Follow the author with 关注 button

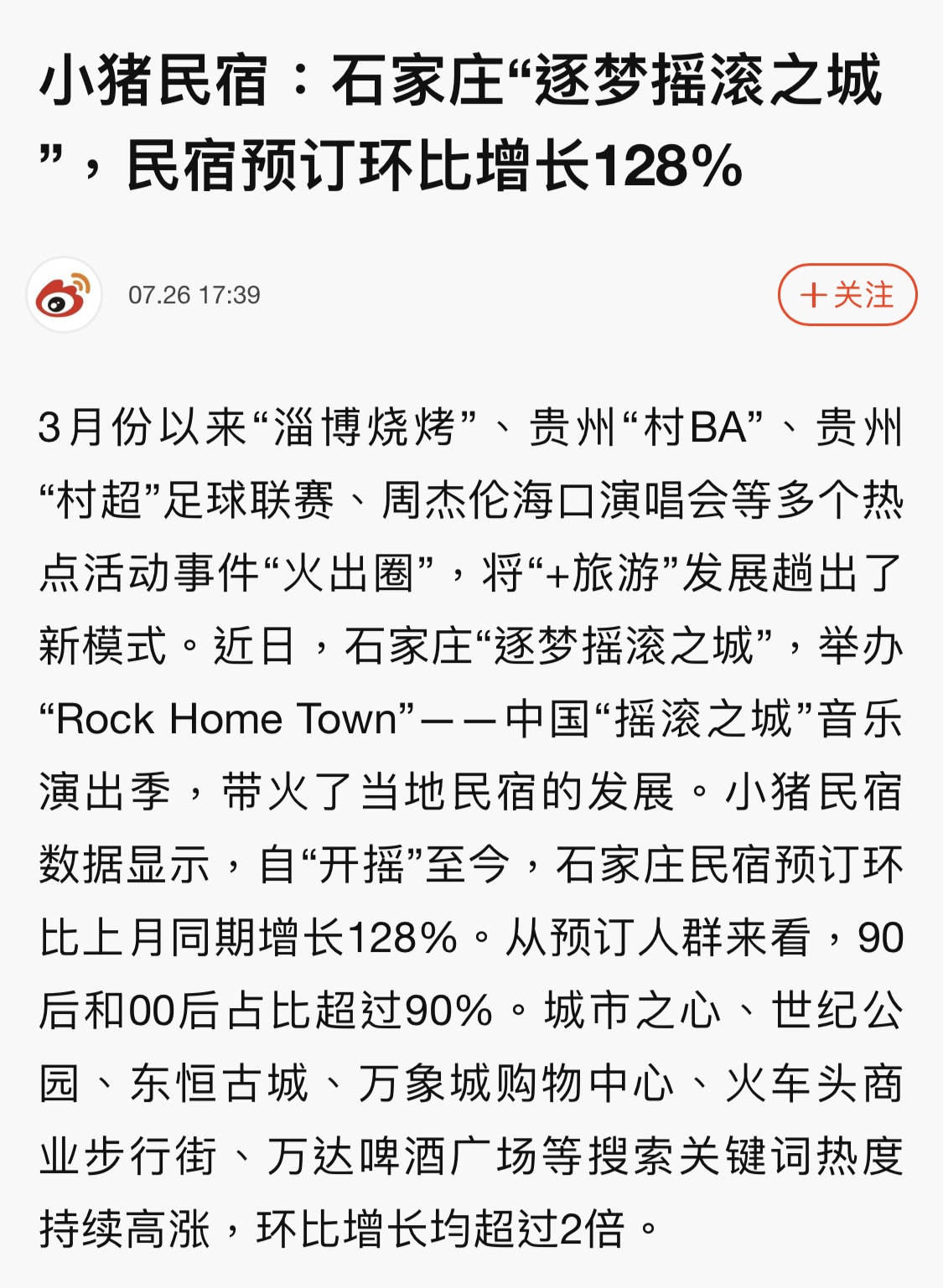coord(847,295)
